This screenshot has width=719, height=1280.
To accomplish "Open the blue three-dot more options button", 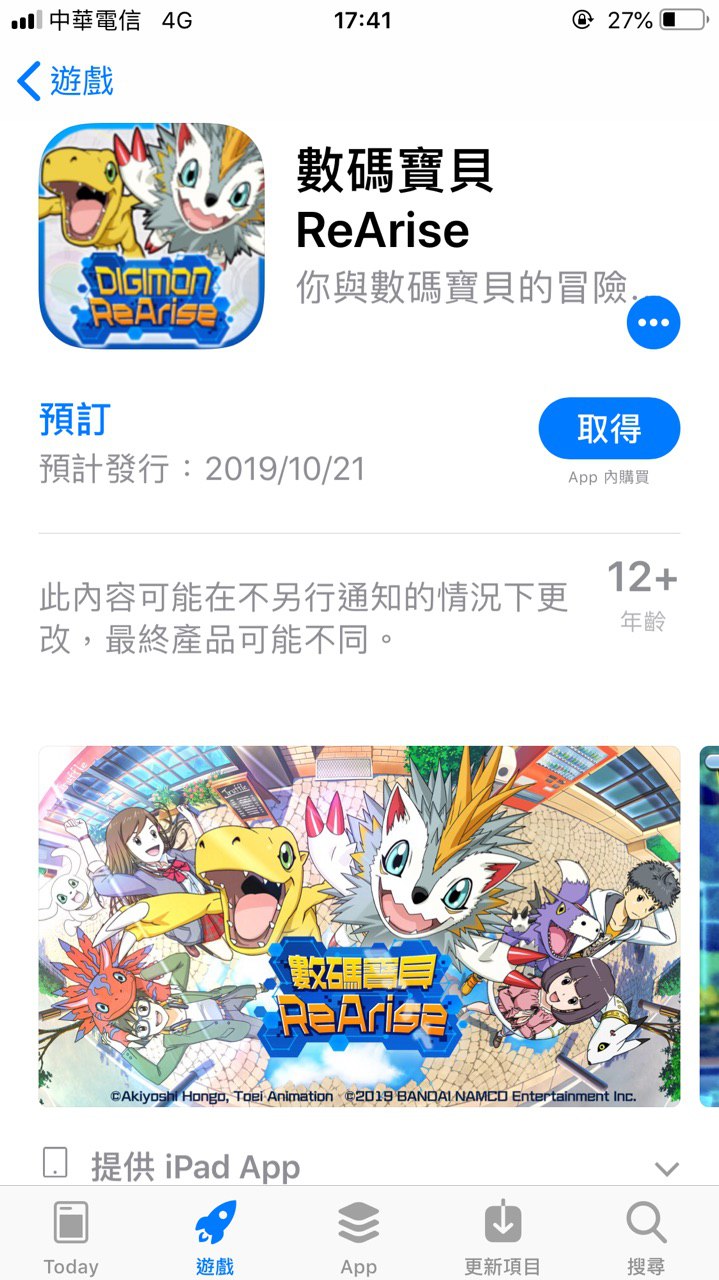I will pyautogui.click(x=654, y=323).
